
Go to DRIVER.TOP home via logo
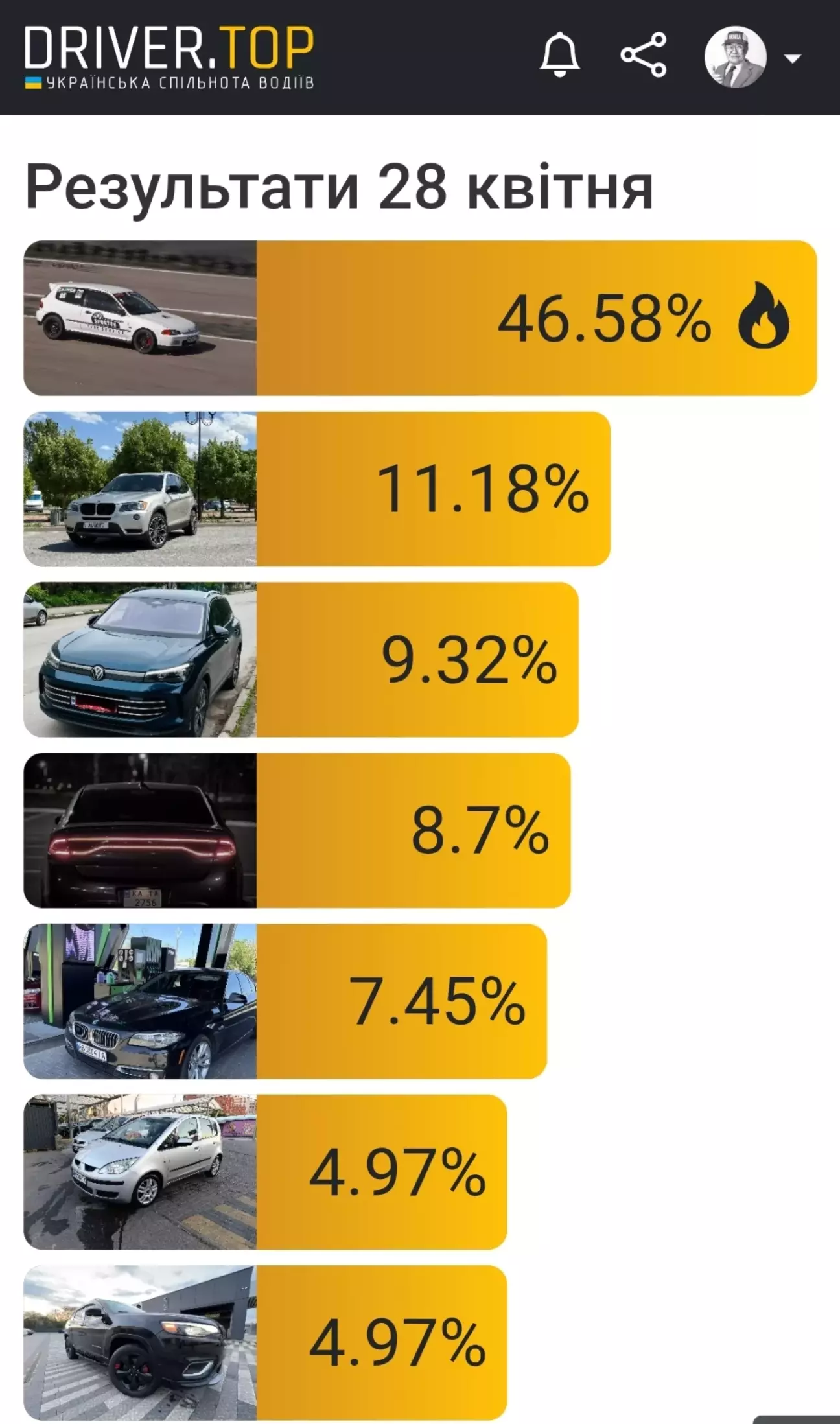tap(169, 57)
